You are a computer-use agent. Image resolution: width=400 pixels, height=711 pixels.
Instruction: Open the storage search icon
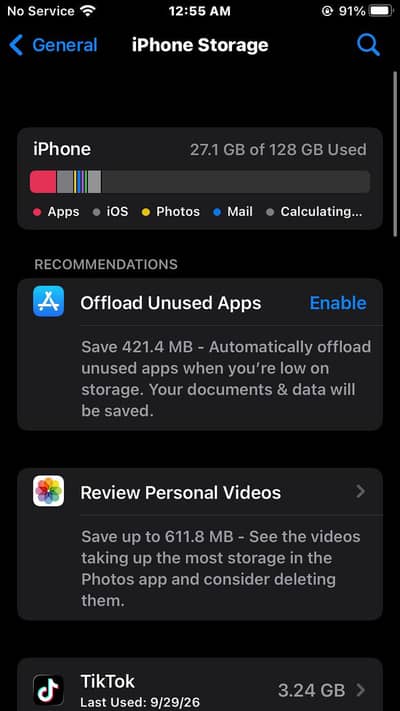[368, 45]
